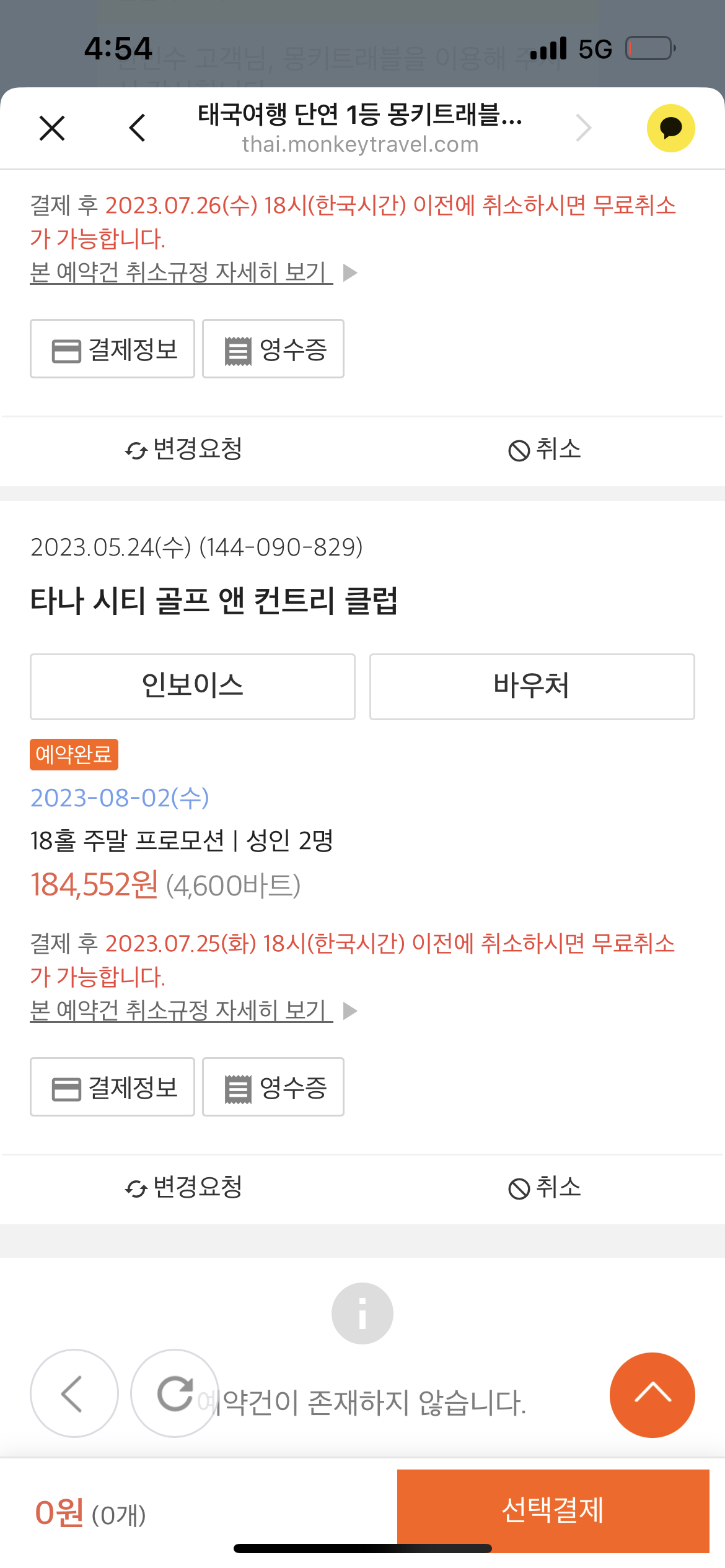View 영수증 for the Thana City Golf booking
The height and width of the screenshot is (1568, 725).
coord(273,1087)
